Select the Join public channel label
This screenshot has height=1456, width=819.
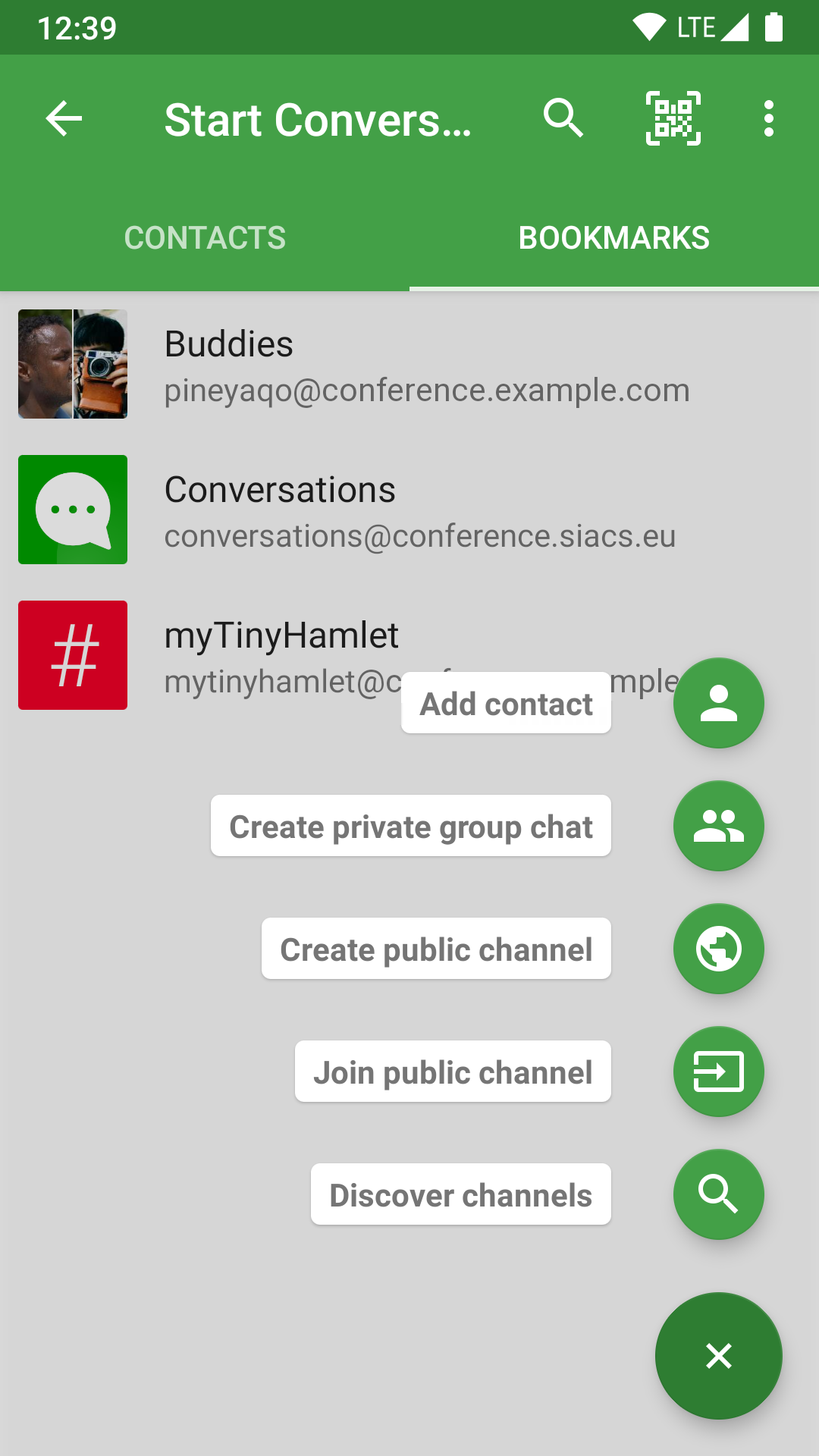[x=453, y=1072]
